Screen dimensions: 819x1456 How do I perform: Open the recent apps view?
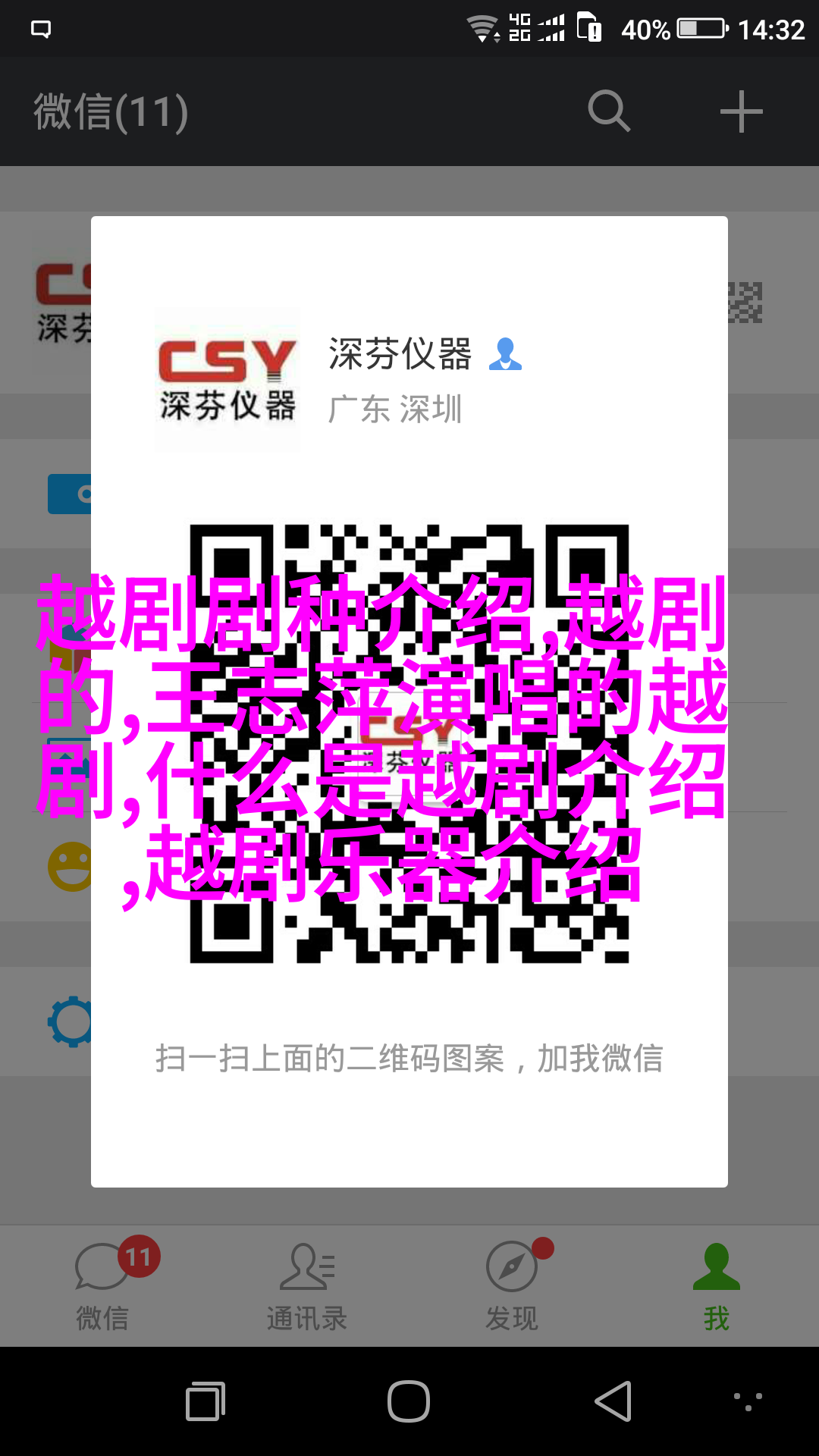coord(206,1401)
